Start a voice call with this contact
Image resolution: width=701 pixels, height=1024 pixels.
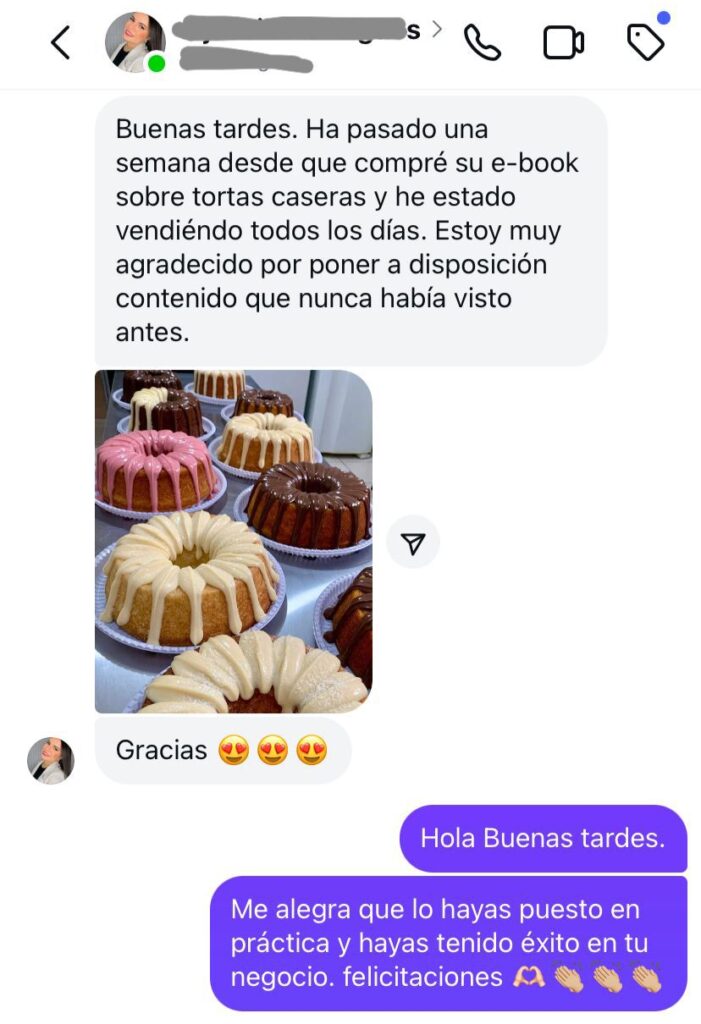482,43
